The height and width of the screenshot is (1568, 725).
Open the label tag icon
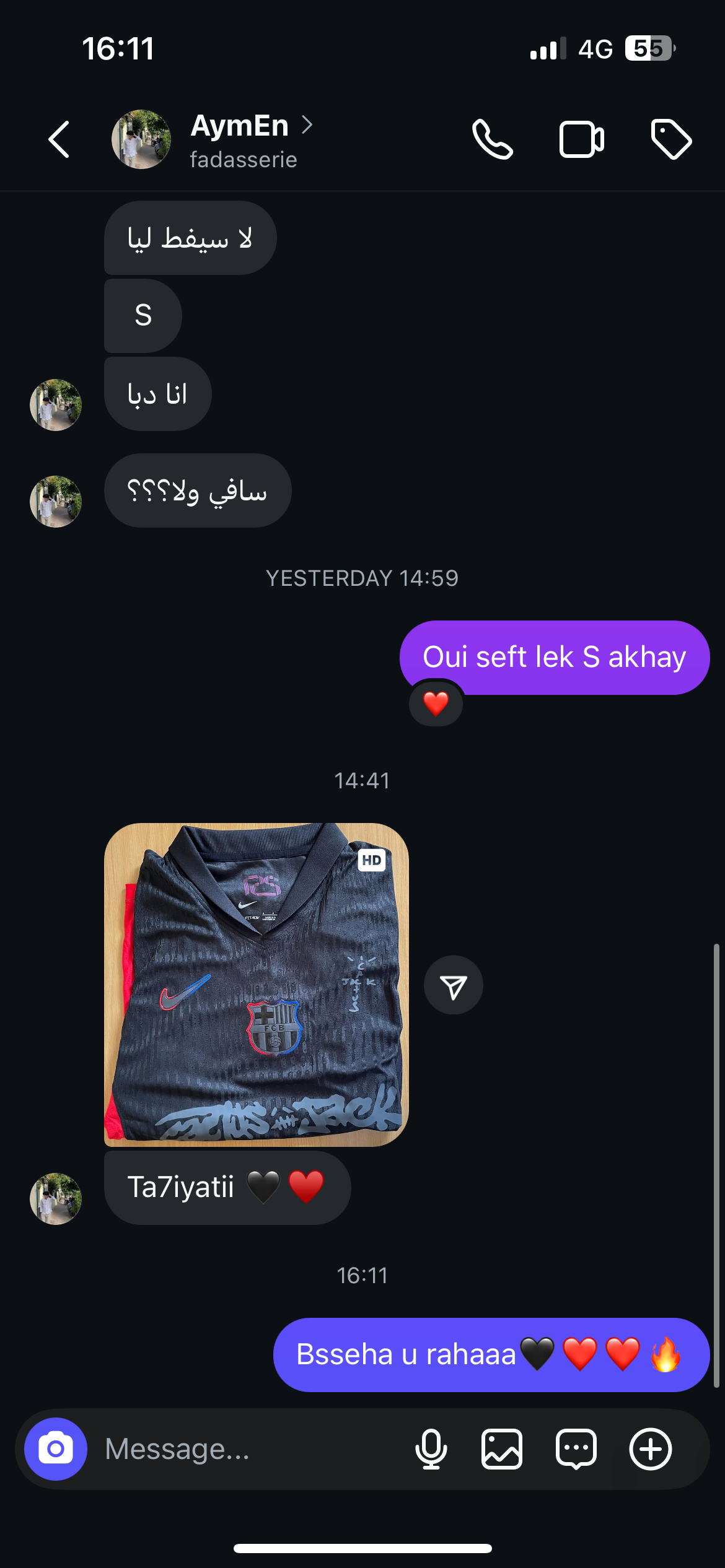point(671,139)
